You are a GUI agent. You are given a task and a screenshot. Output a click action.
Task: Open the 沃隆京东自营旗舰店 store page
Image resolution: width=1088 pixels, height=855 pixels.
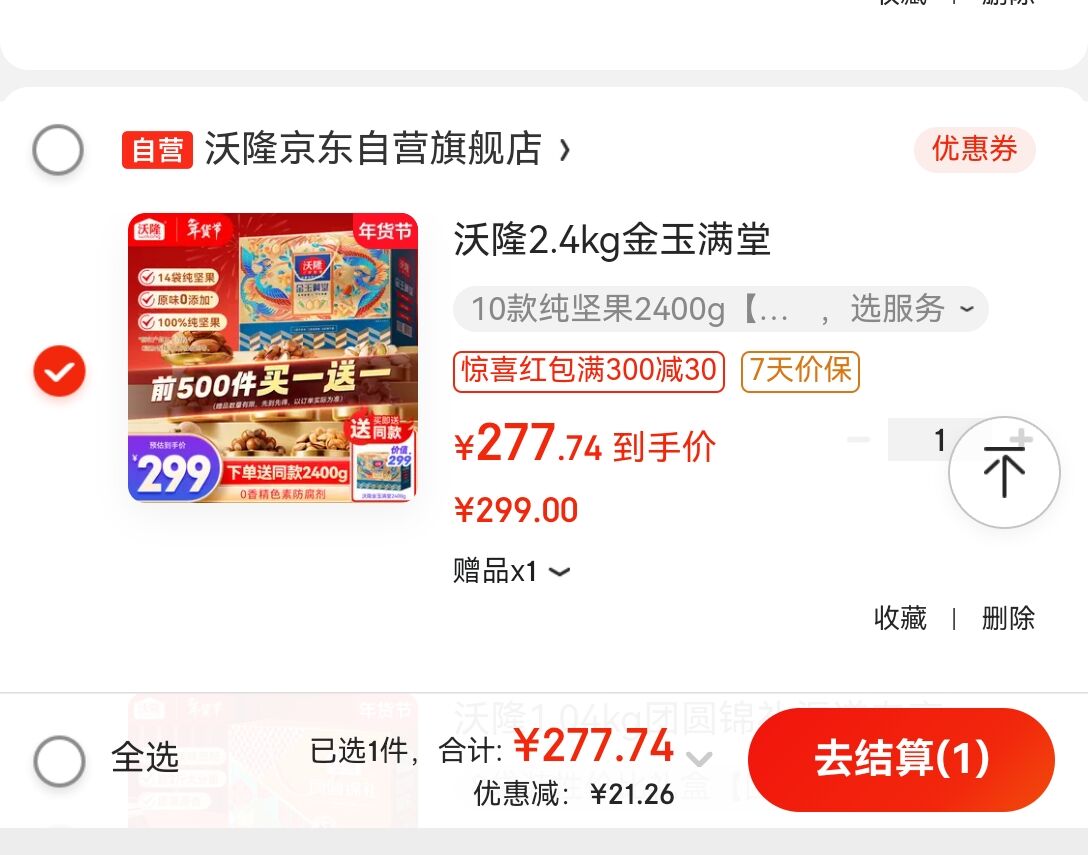(387, 149)
